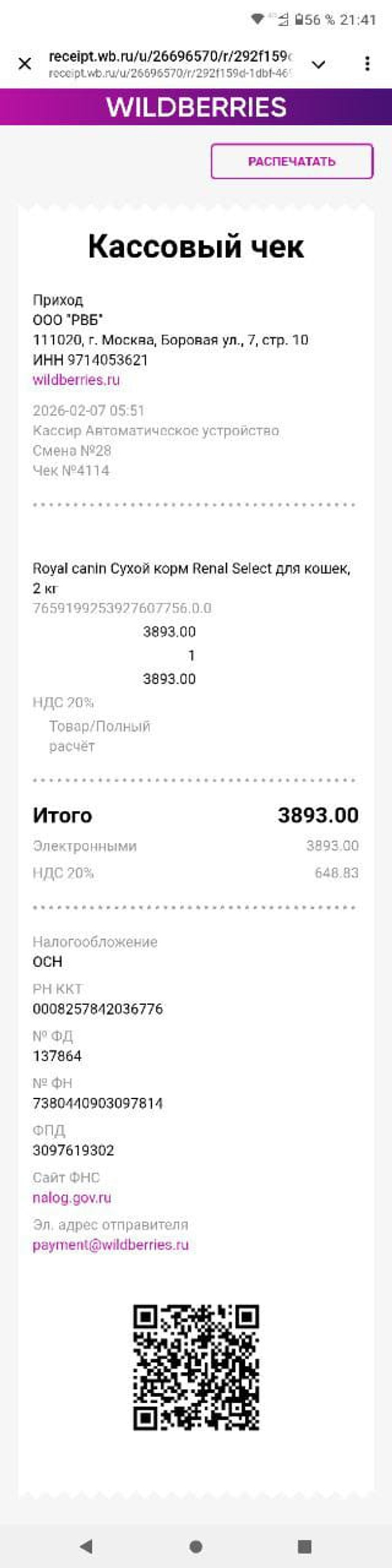Visit the nalog.gov.ru site link
The height and width of the screenshot is (1568, 392).
point(72,1197)
